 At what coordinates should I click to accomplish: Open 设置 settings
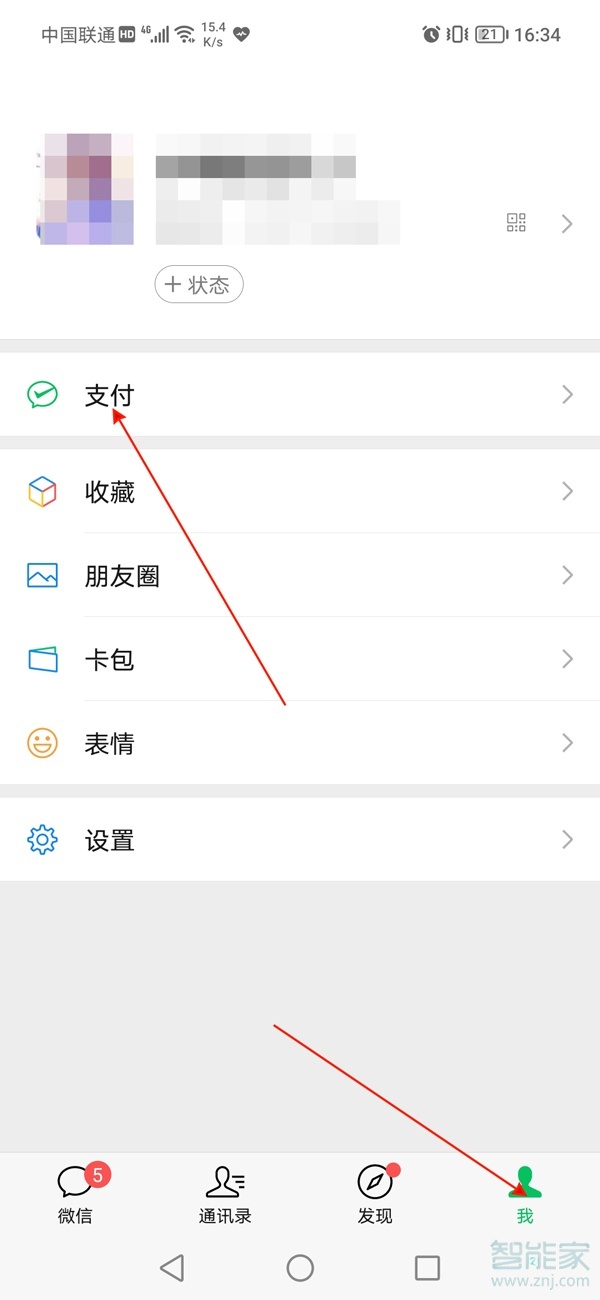[x=300, y=840]
